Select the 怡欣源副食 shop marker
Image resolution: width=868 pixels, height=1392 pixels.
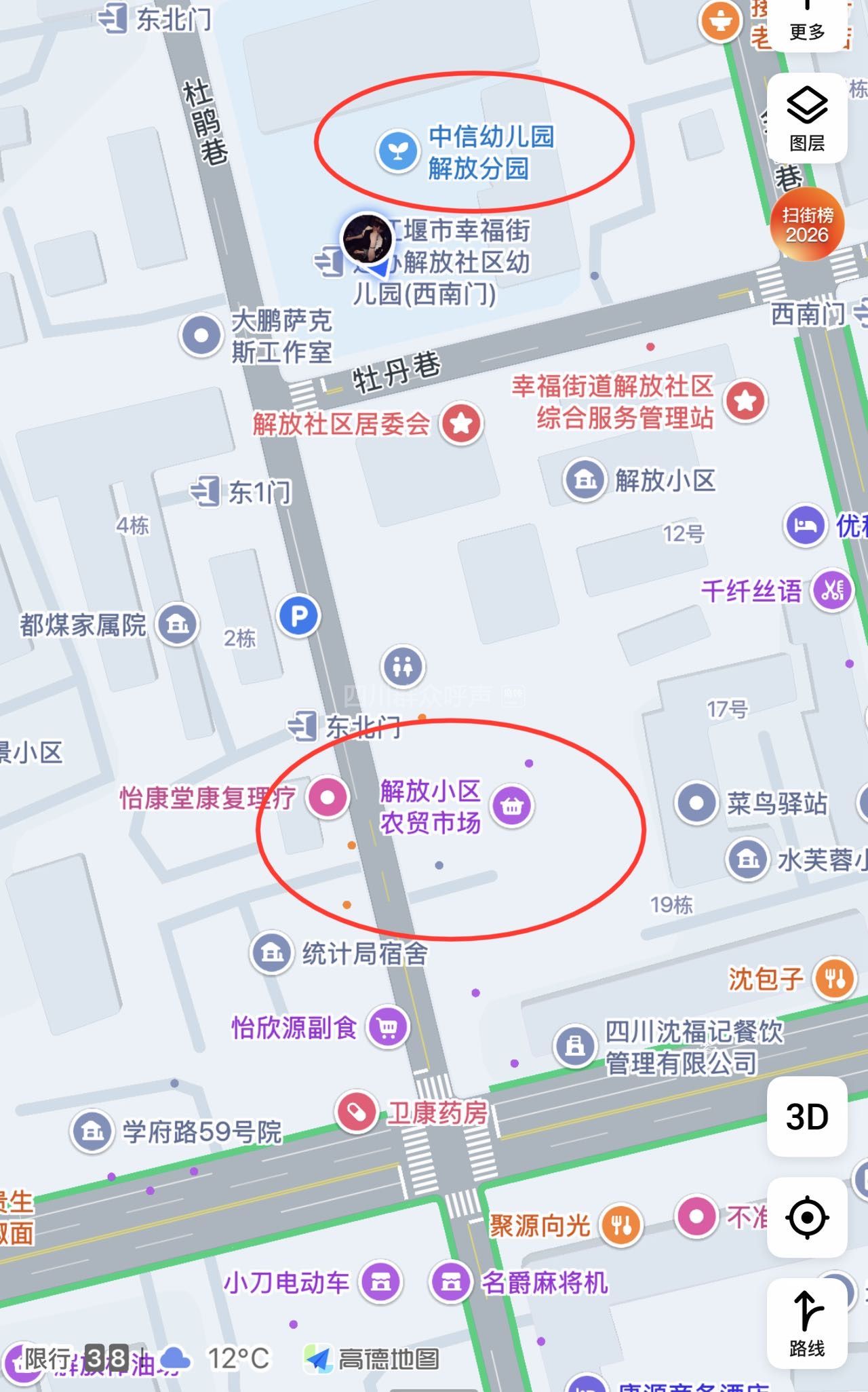tap(388, 1028)
